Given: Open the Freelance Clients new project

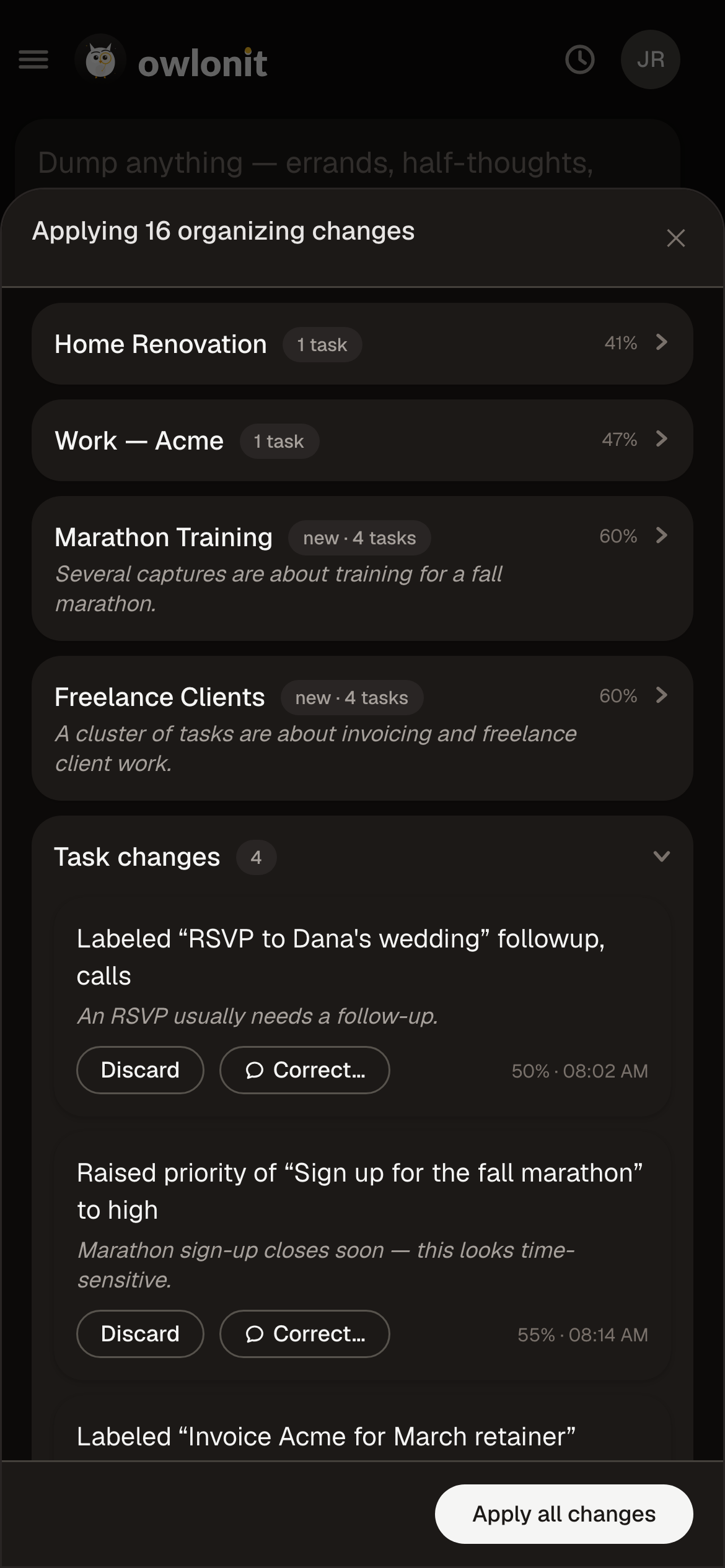Looking at the screenshot, I should (x=362, y=728).
